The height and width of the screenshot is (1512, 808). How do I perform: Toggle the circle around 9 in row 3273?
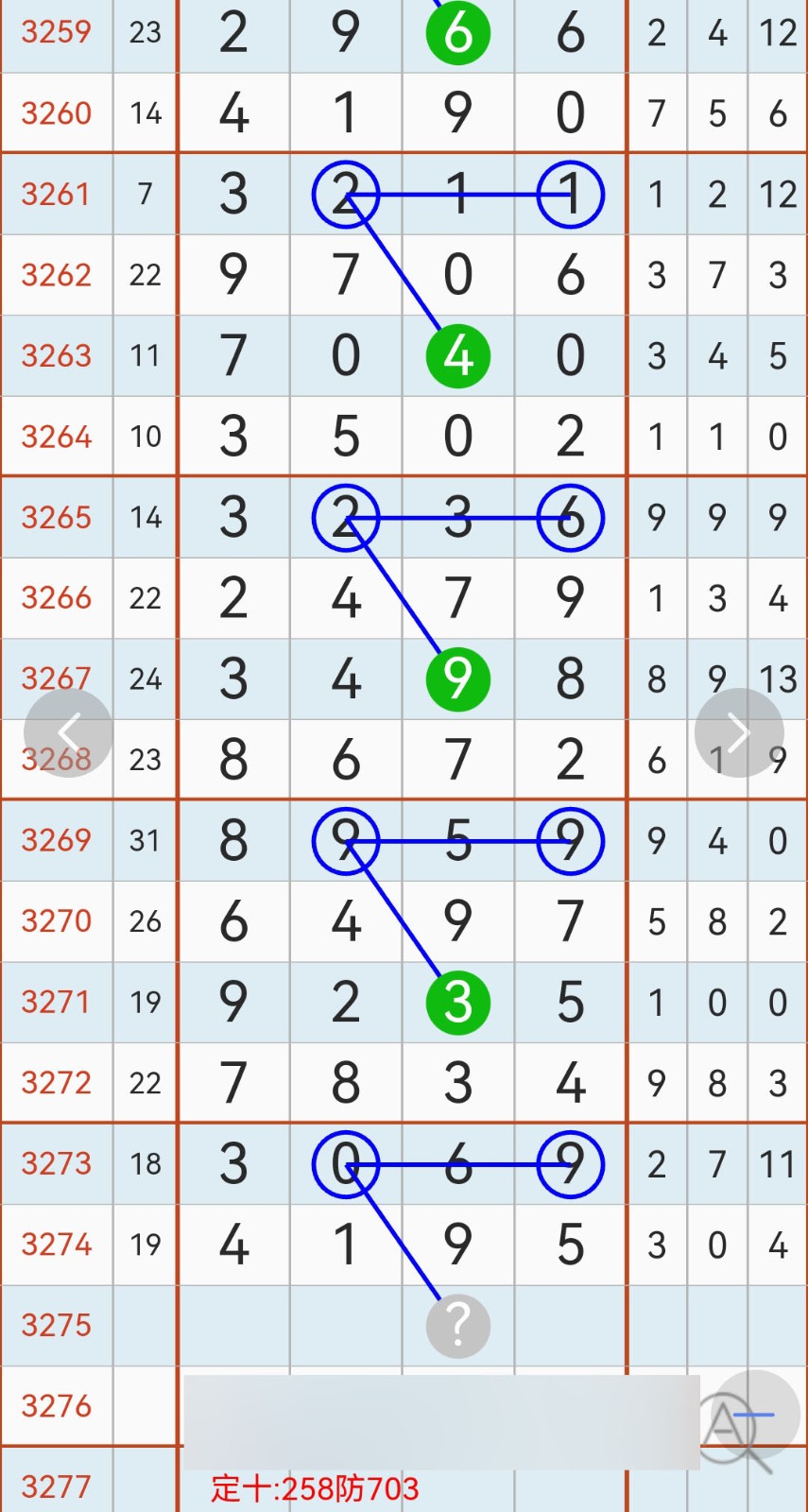[570, 1165]
